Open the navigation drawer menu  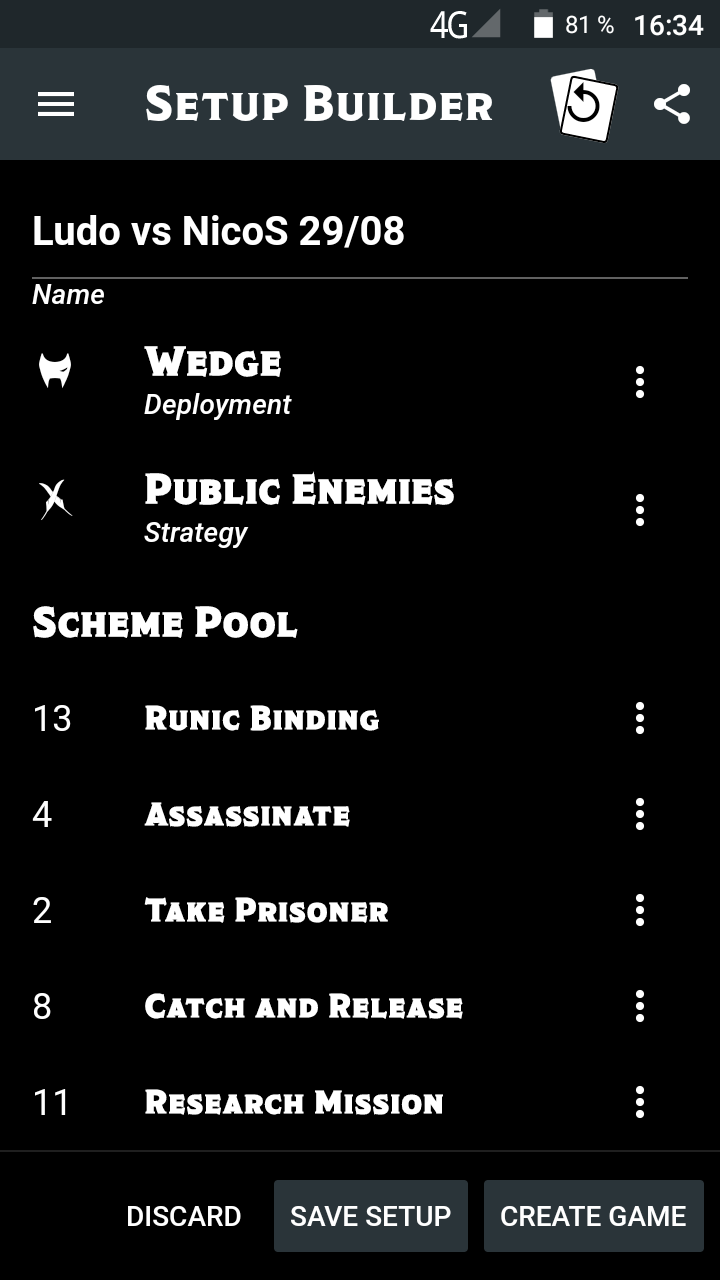(x=56, y=103)
